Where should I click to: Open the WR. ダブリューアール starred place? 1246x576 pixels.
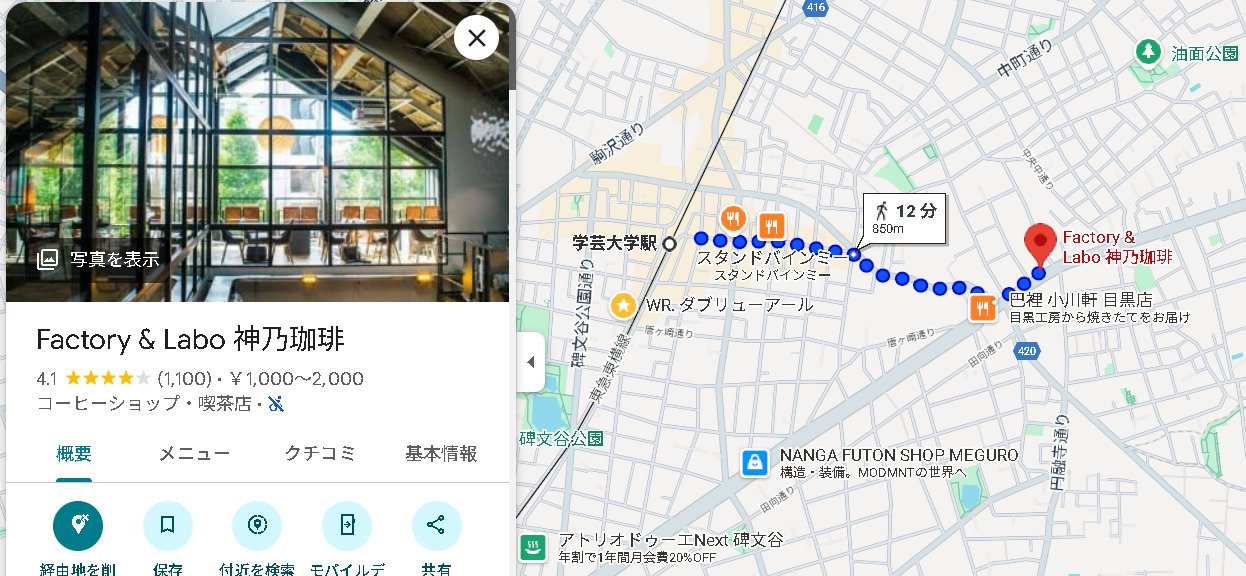(x=624, y=305)
